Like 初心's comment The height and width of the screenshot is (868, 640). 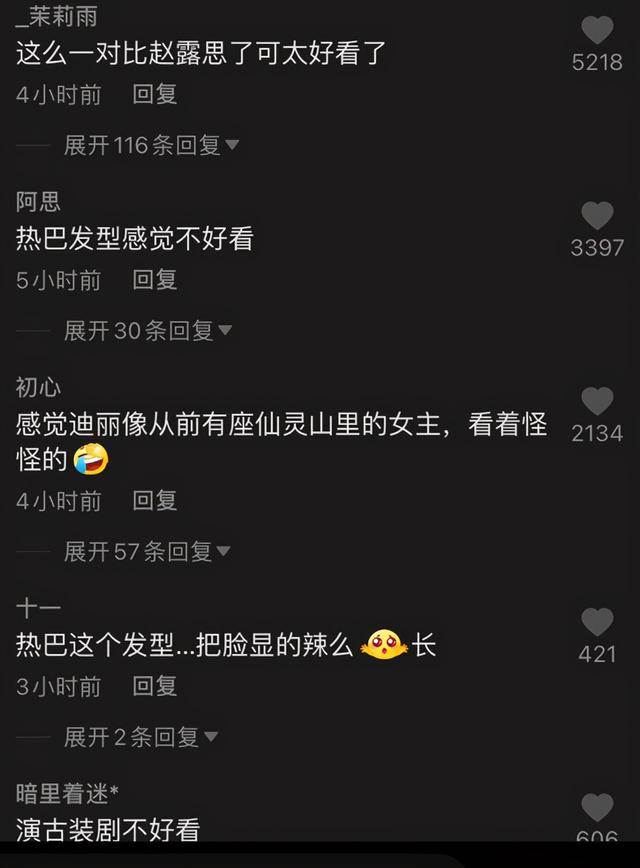597,401
